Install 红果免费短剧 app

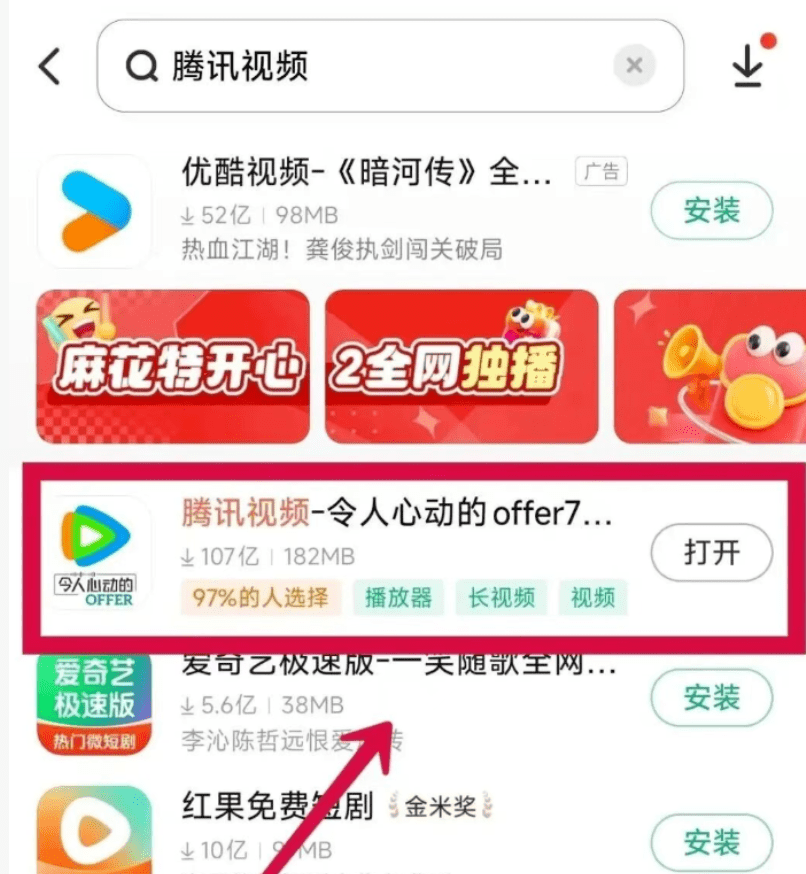click(x=711, y=842)
